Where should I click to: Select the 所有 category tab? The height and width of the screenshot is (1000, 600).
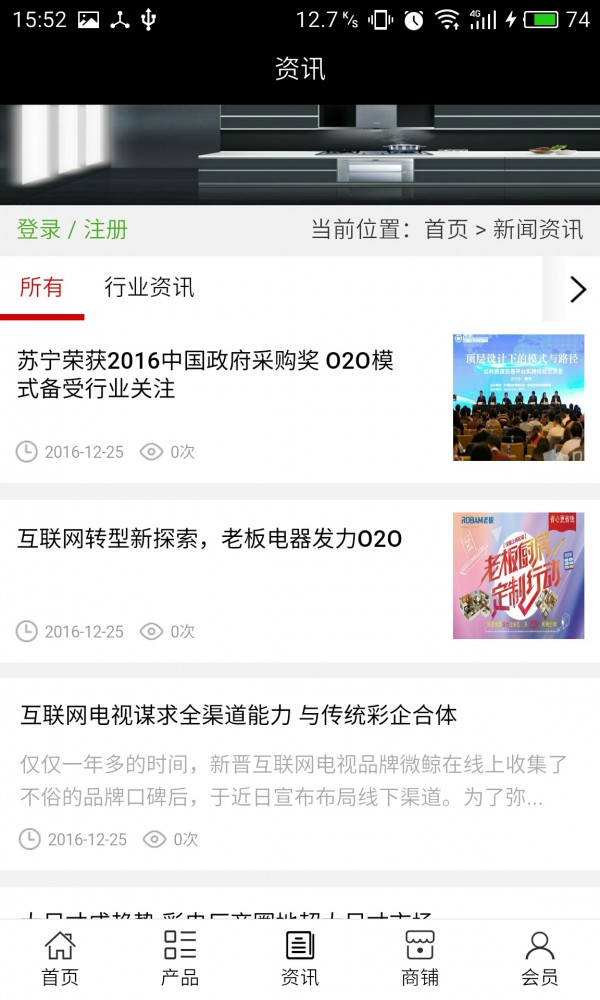click(41, 288)
